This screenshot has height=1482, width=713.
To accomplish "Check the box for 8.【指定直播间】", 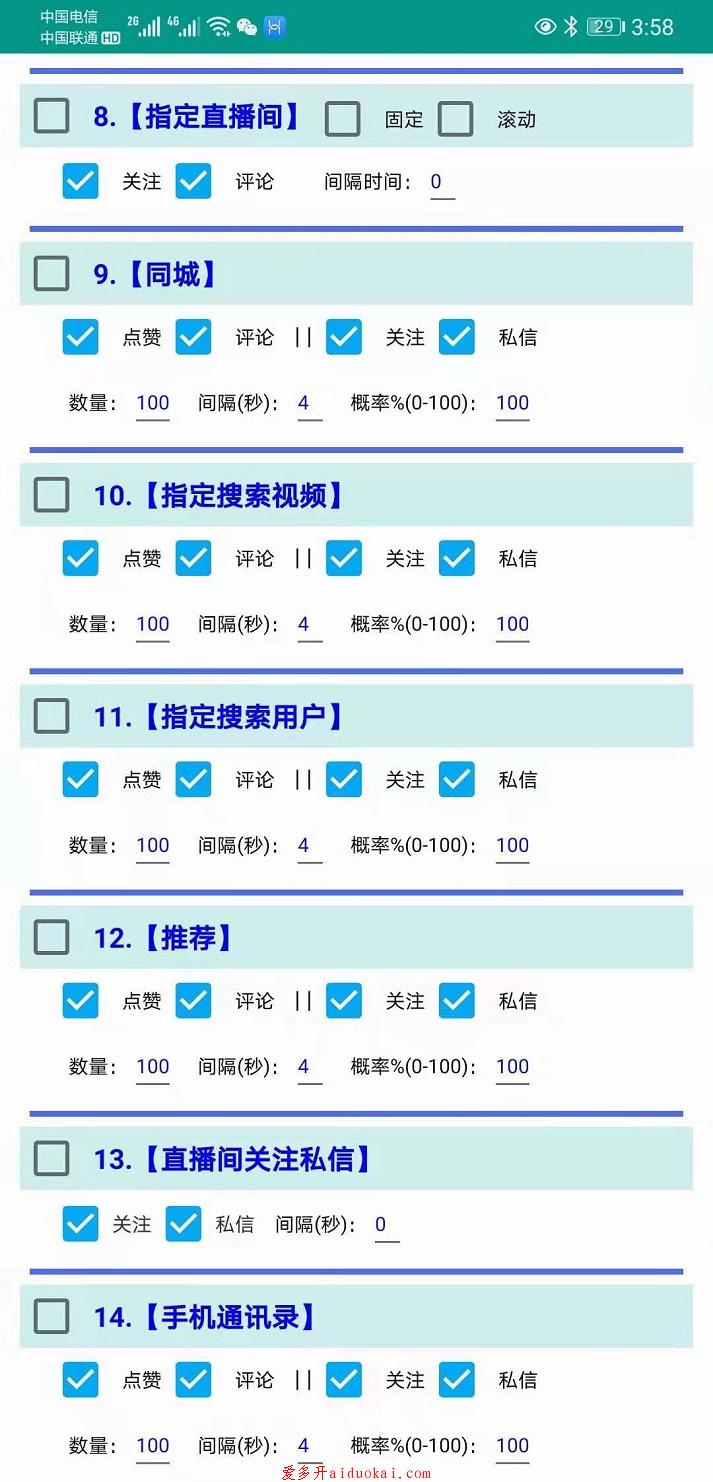I will pyautogui.click(x=52, y=116).
